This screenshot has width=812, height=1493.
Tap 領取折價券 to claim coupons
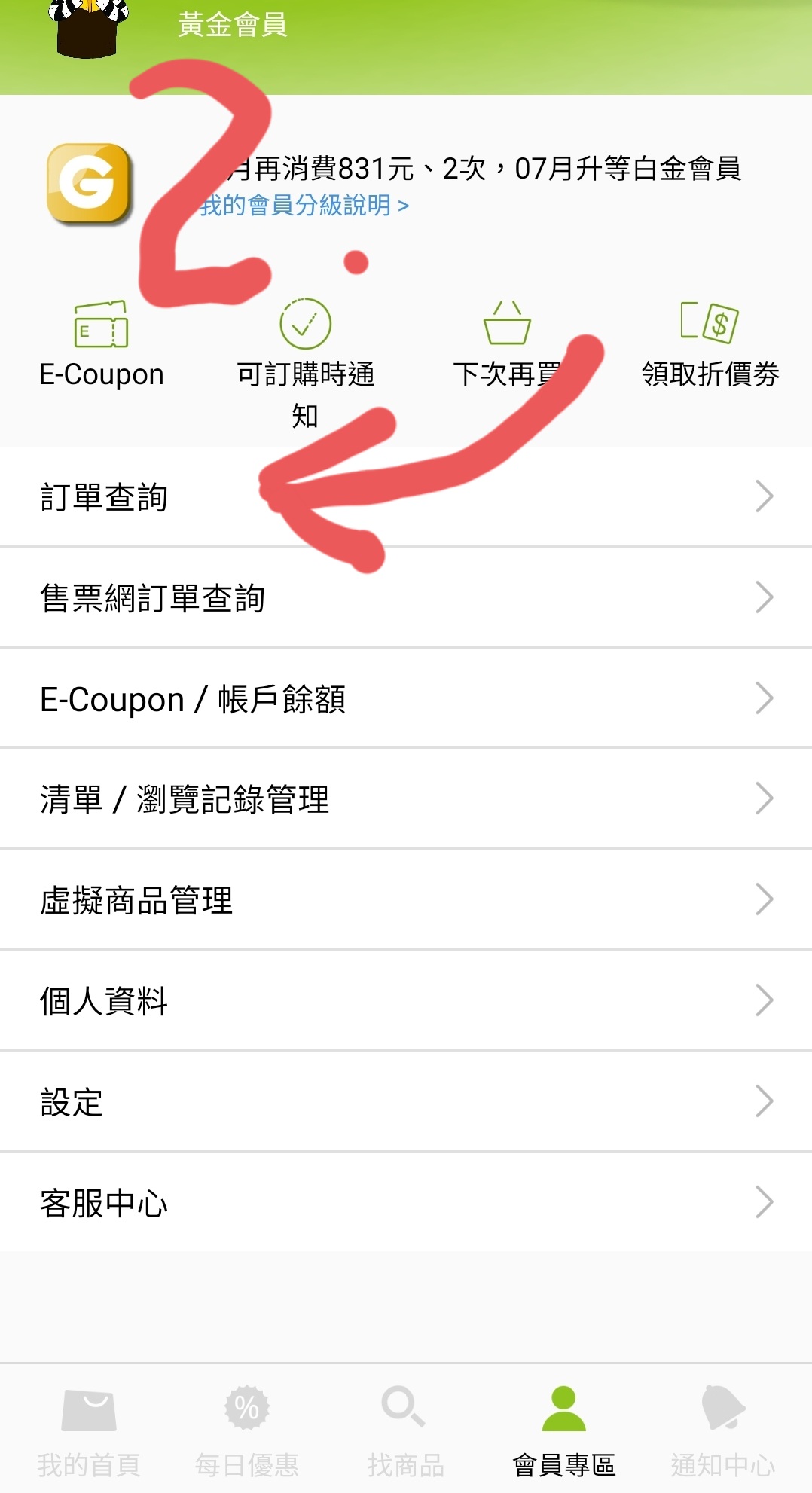pos(710,344)
